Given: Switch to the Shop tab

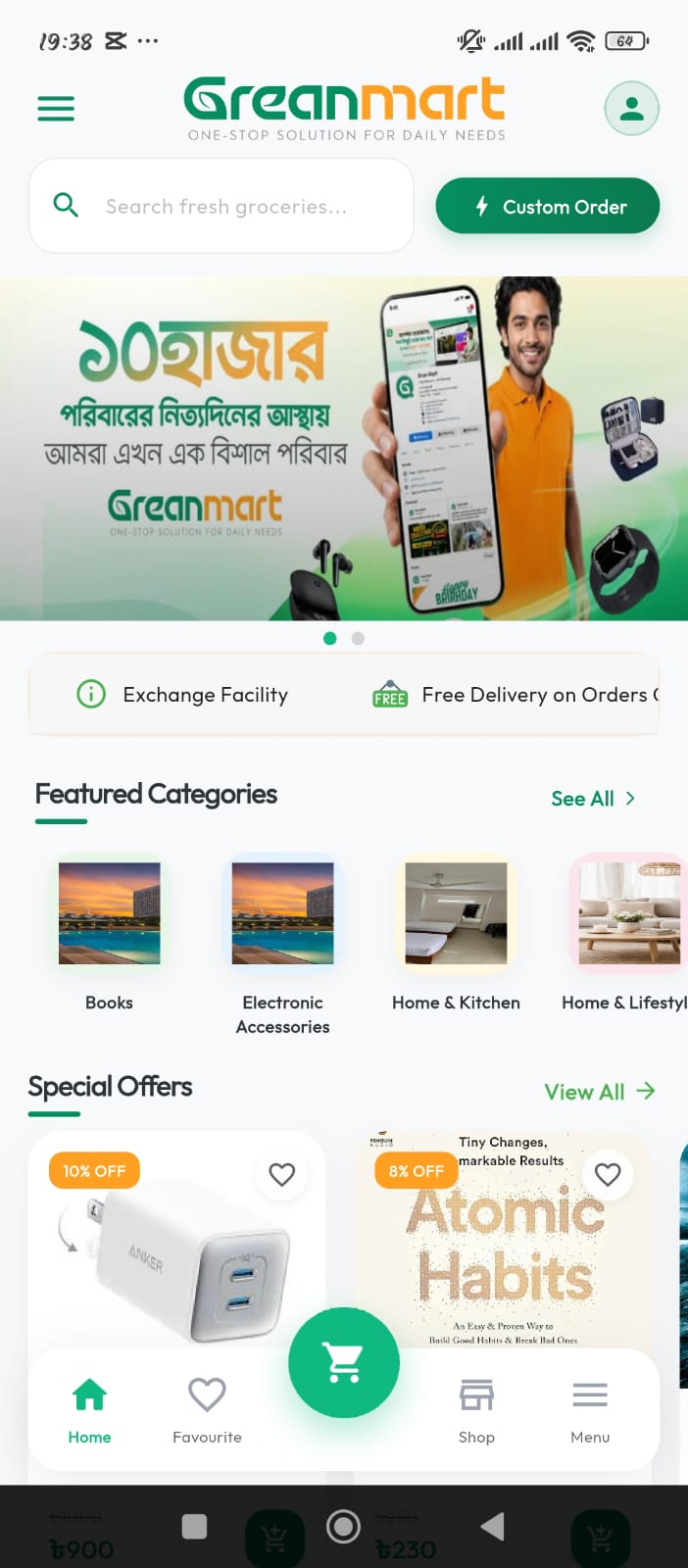Looking at the screenshot, I should coord(476,1409).
